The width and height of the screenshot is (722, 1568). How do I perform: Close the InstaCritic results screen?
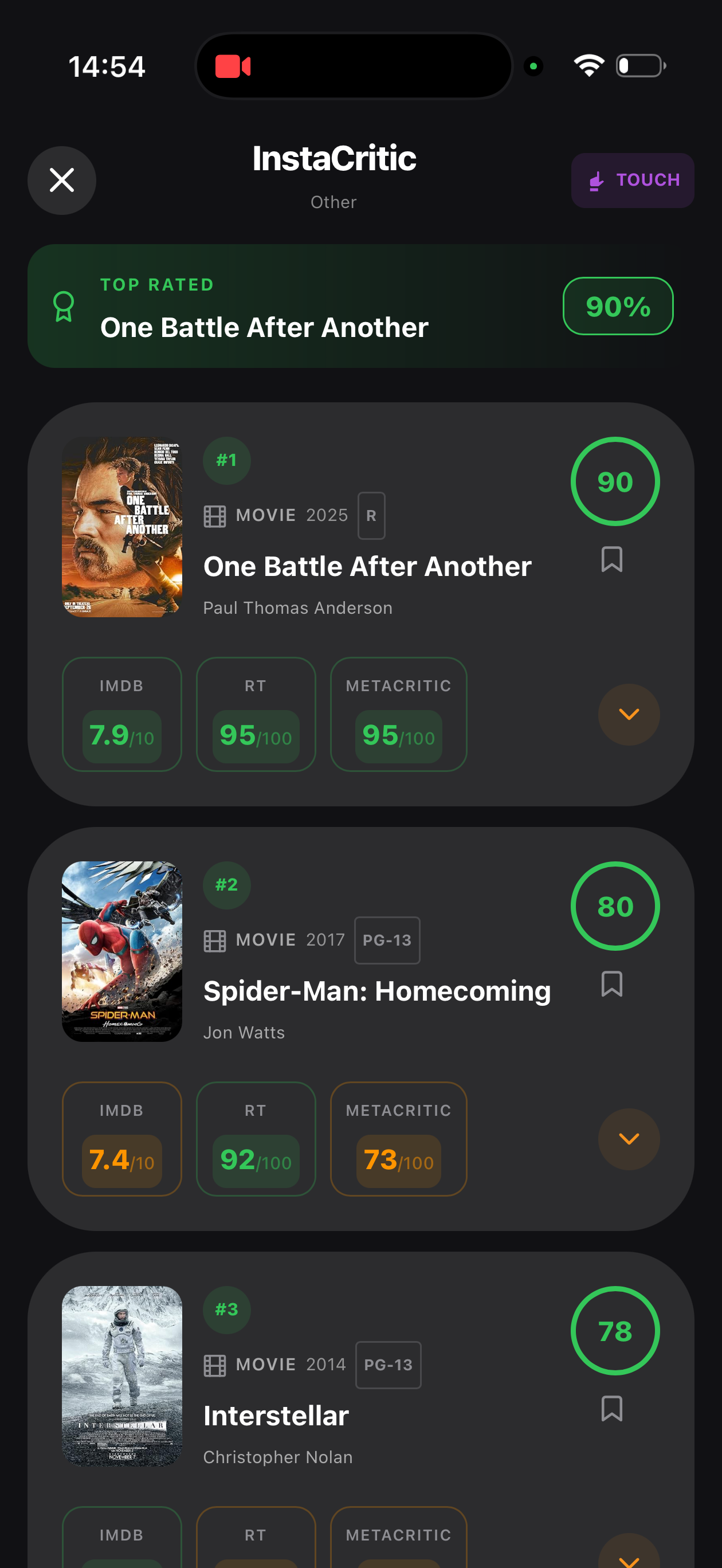[61, 180]
